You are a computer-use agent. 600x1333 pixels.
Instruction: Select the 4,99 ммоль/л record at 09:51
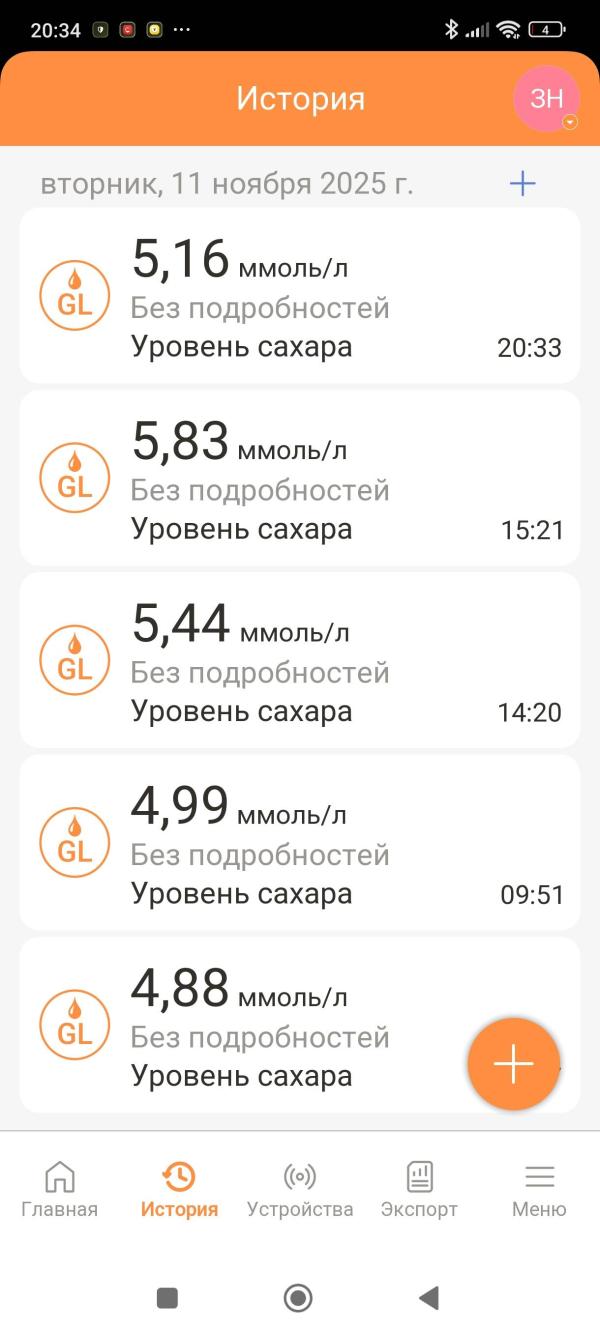300,842
